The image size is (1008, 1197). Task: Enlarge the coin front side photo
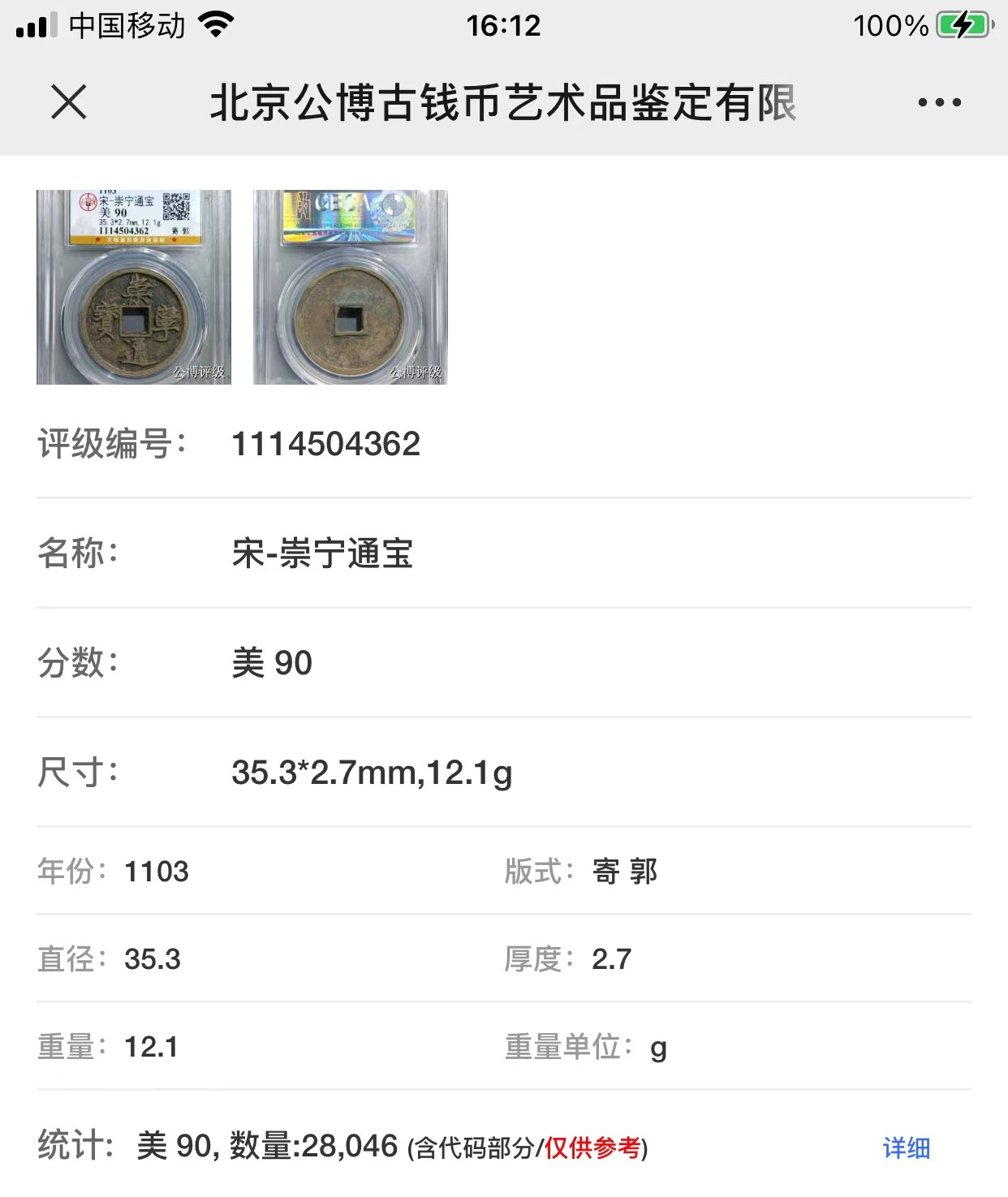(x=134, y=286)
